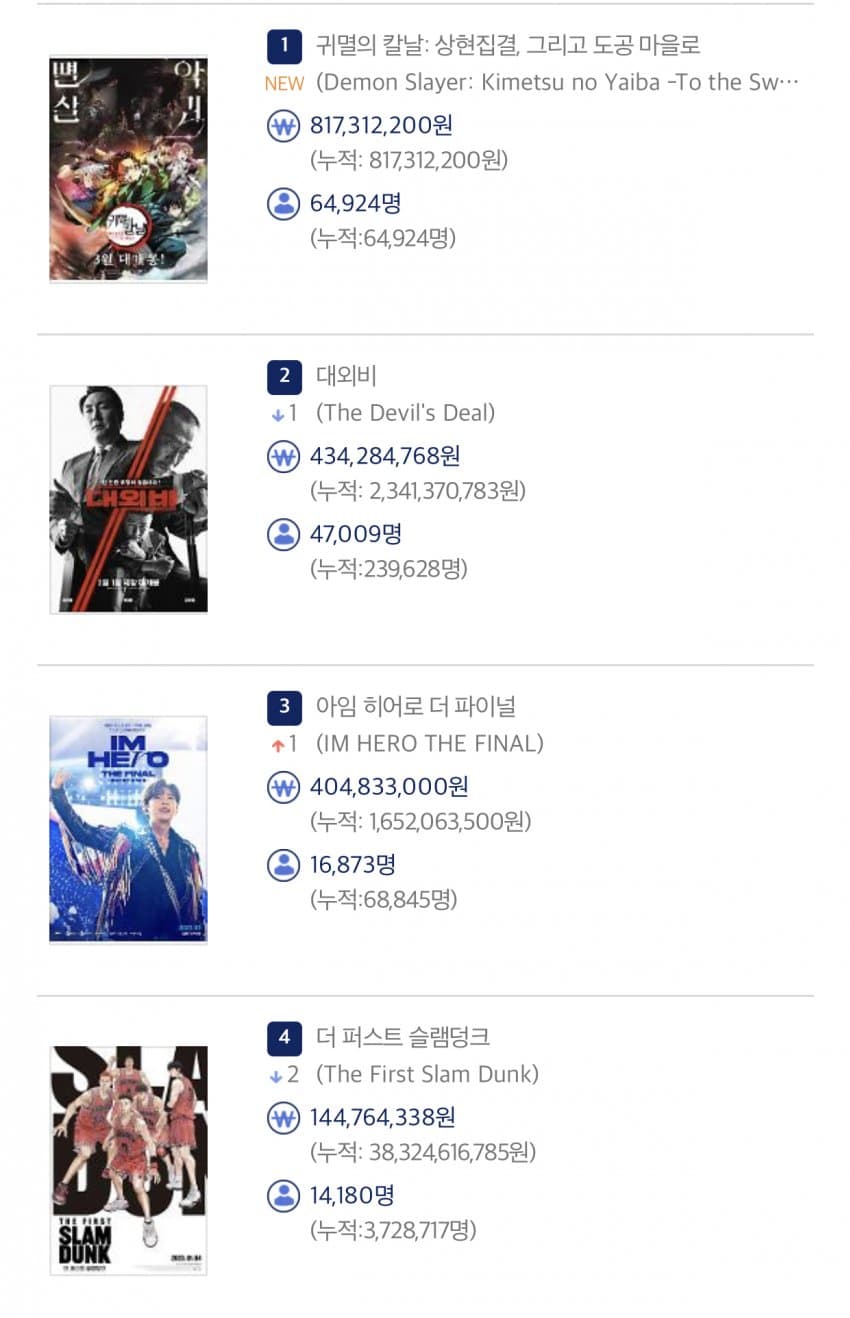Select the 대외비 movie title
This screenshot has width=850, height=1318.
click(x=346, y=376)
